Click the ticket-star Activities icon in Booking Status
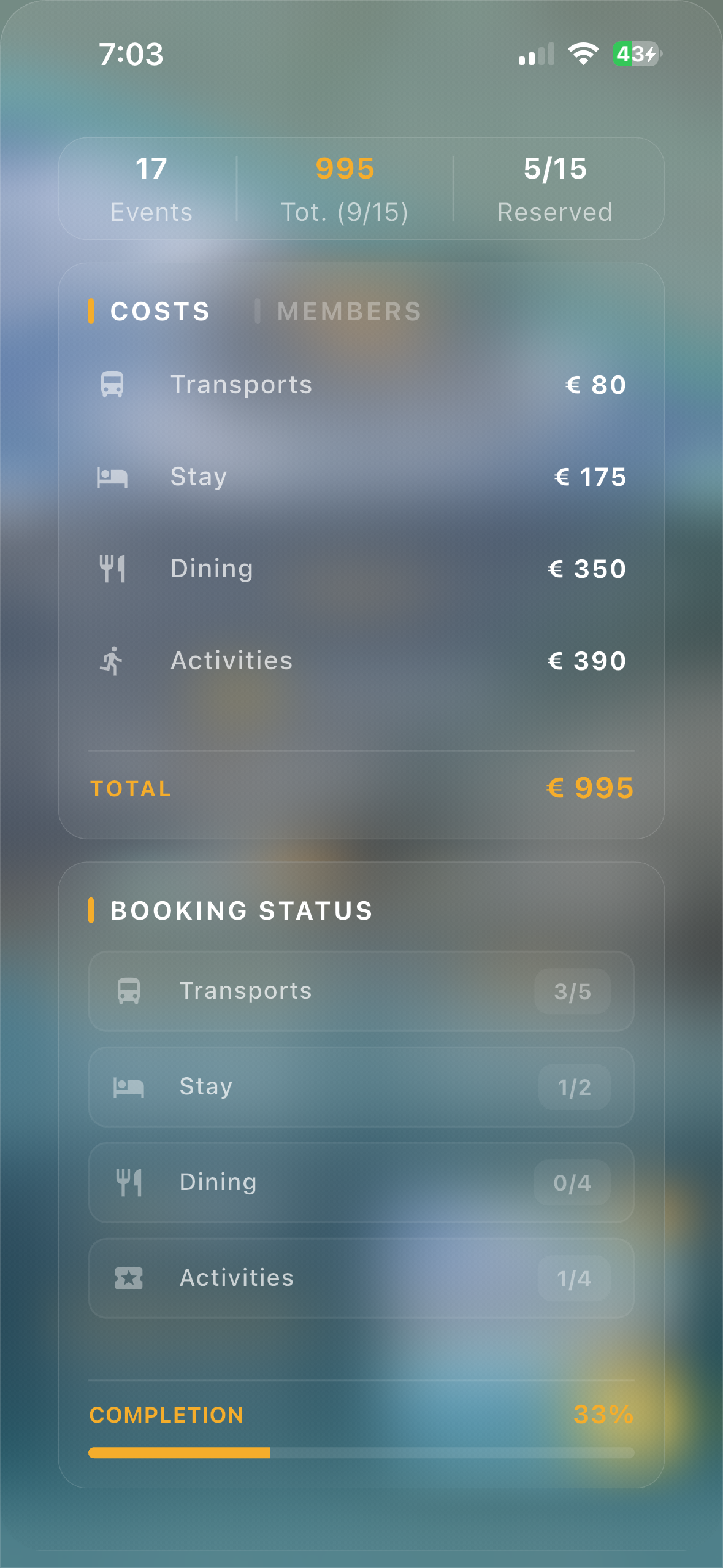 tap(130, 1277)
